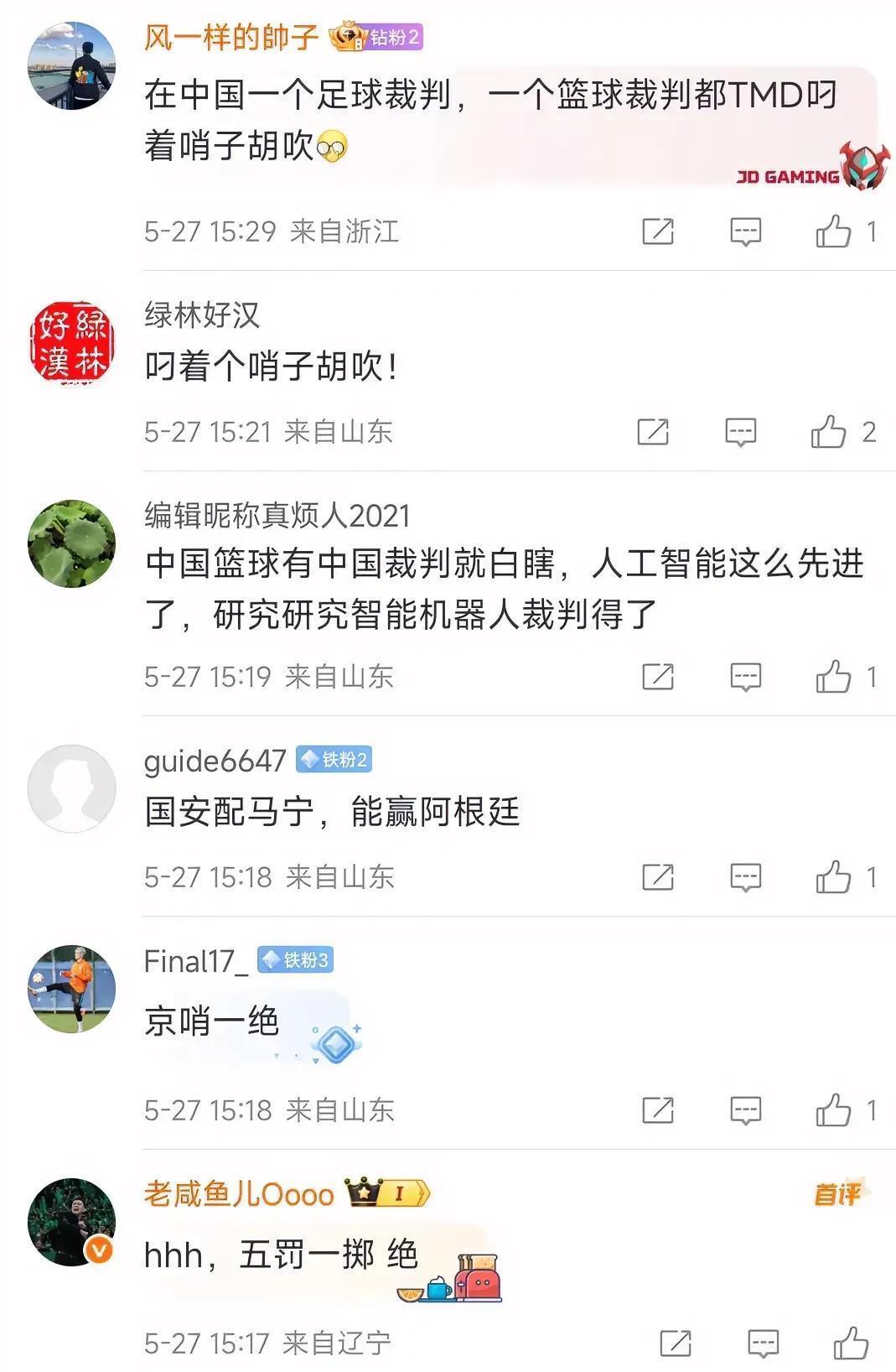Open guide6647's user profile
Viewport: 896px width, 1372px height.
215,761
